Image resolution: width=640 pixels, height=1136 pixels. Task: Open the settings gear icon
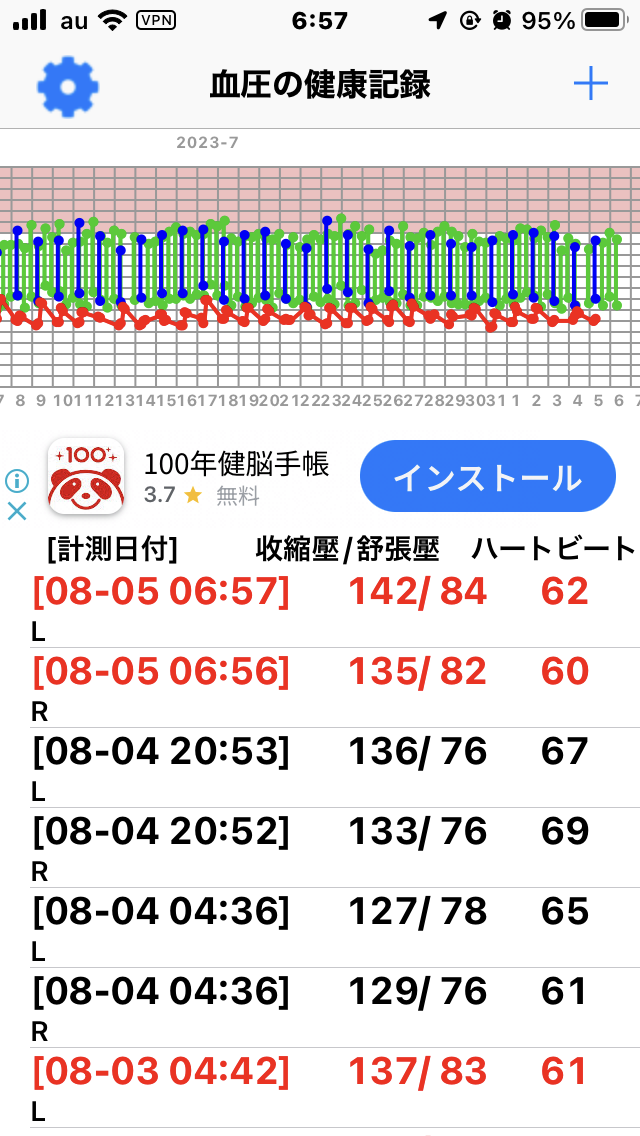(68, 86)
